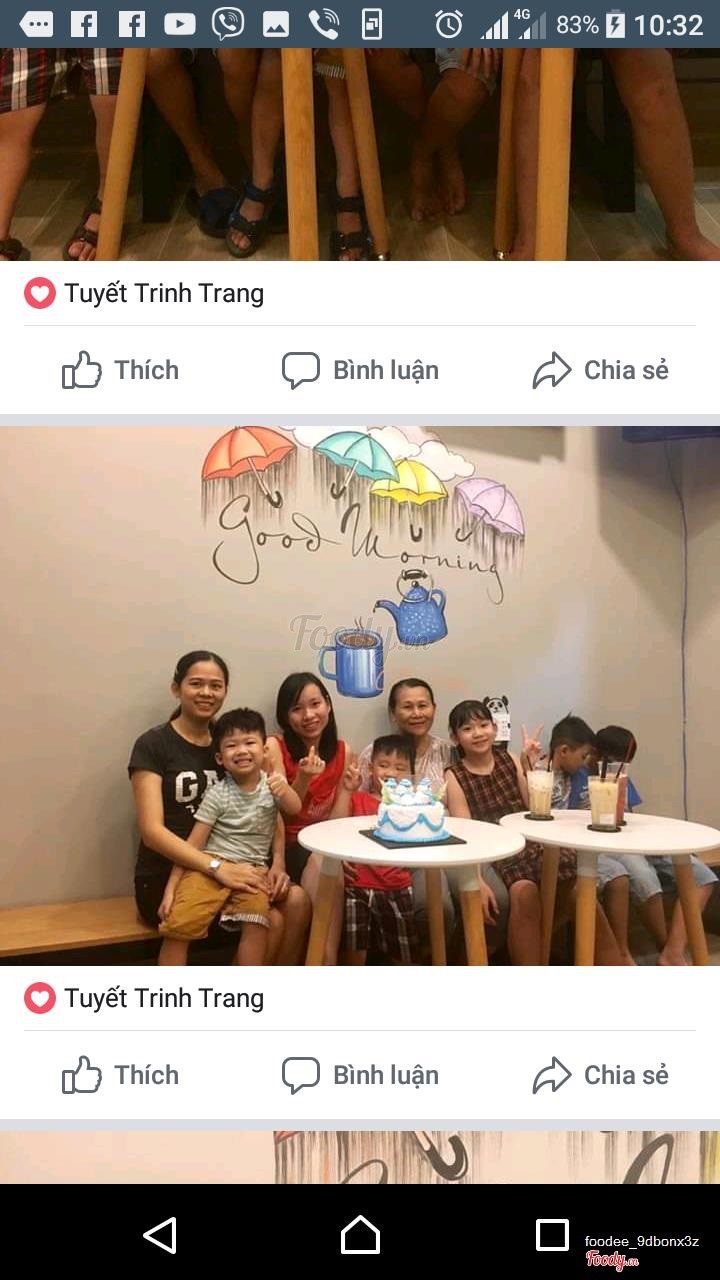
Task: Tap Chia sẻ under the birthday cake photo
Action: click(600, 1075)
